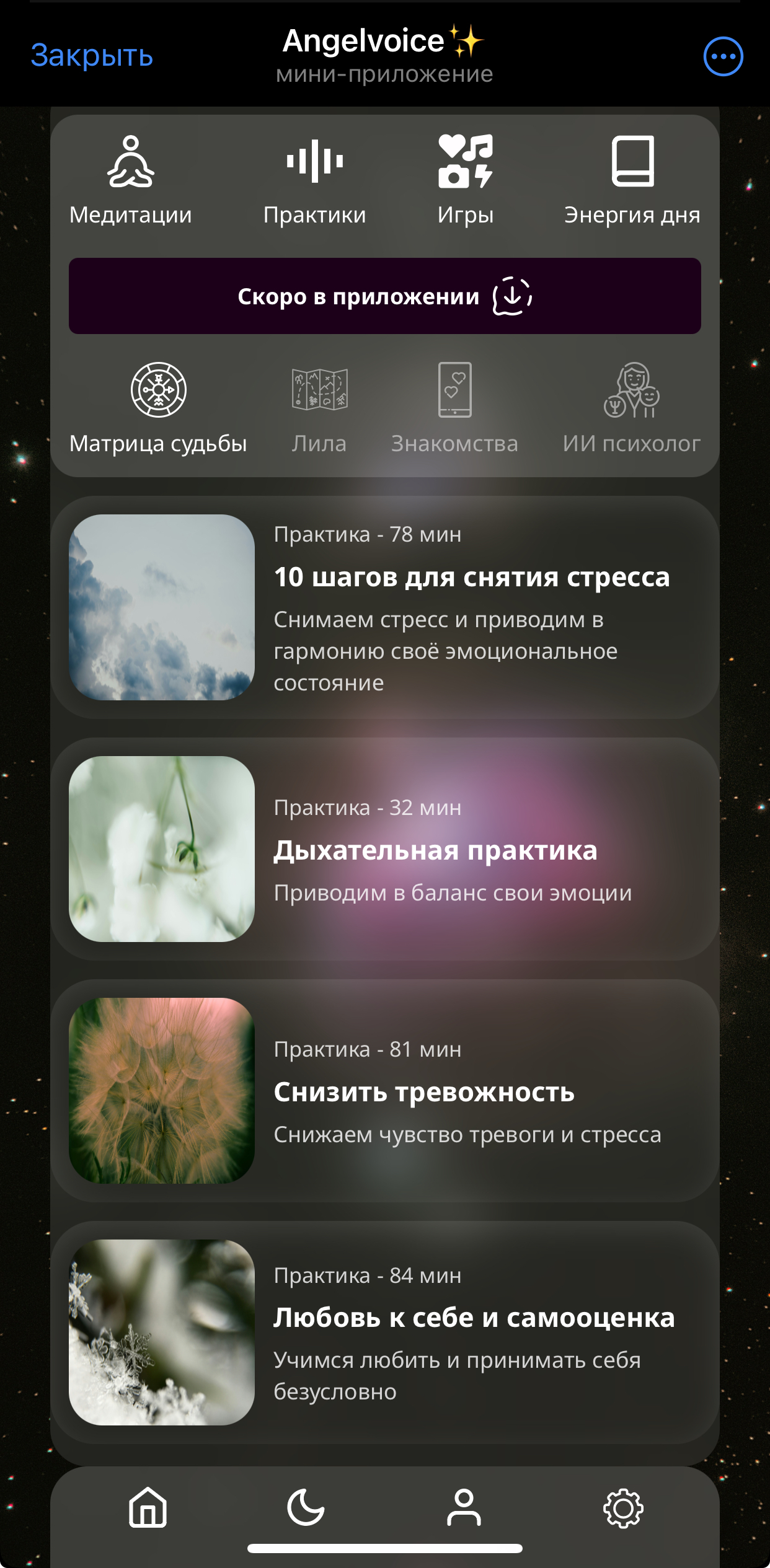Viewport: 770px width, 1568px height.
Task: Open the ИИ психолог icon
Action: 632,390
